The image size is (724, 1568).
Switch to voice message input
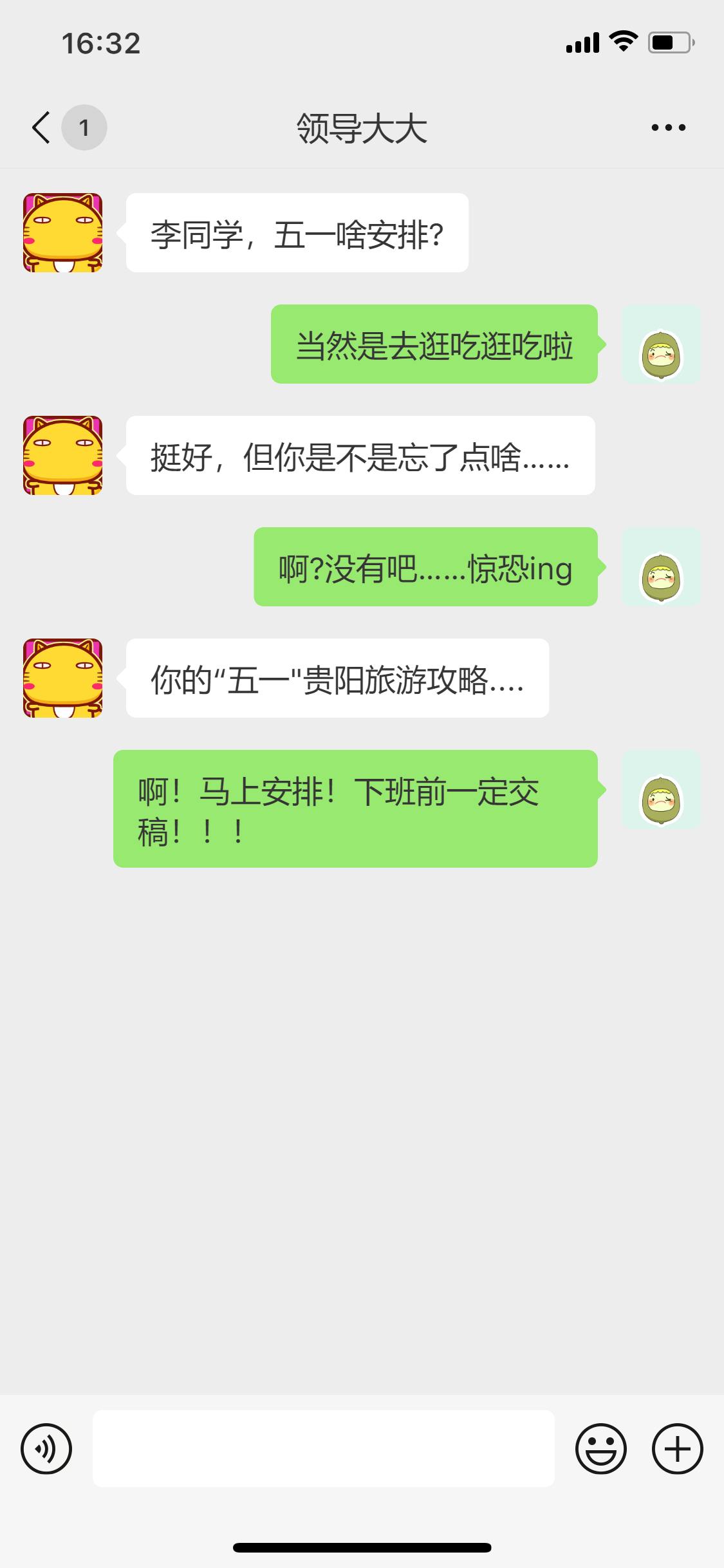(46, 1448)
